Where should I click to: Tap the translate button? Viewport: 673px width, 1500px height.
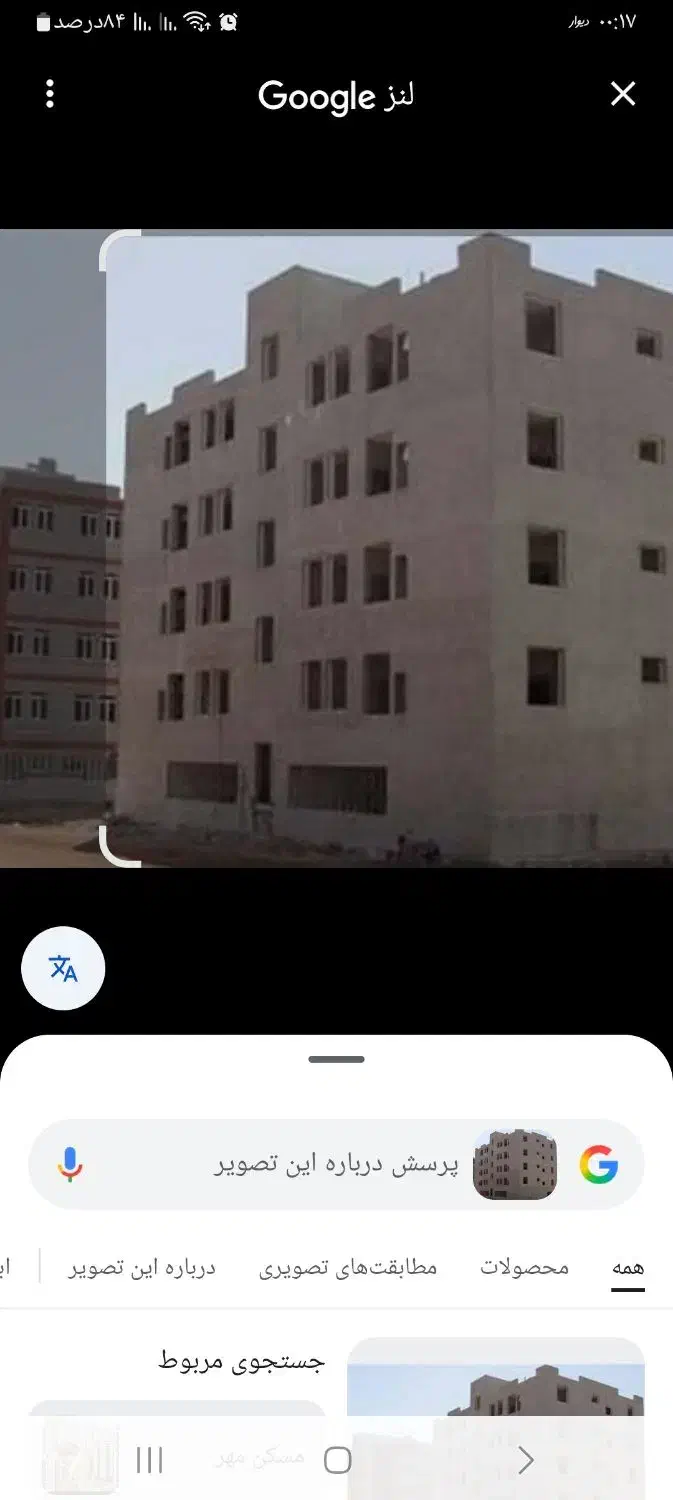click(x=63, y=968)
